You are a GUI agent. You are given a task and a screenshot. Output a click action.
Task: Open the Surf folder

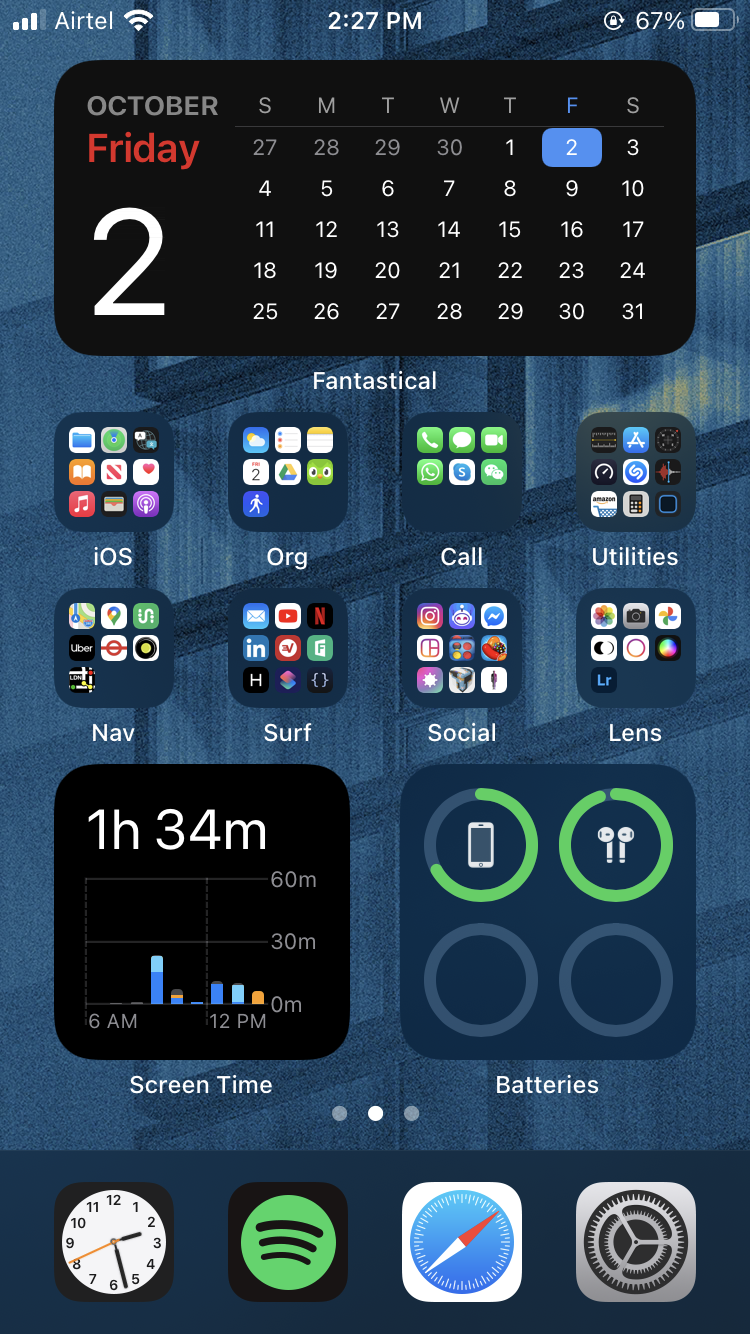(x=287, y=648)
